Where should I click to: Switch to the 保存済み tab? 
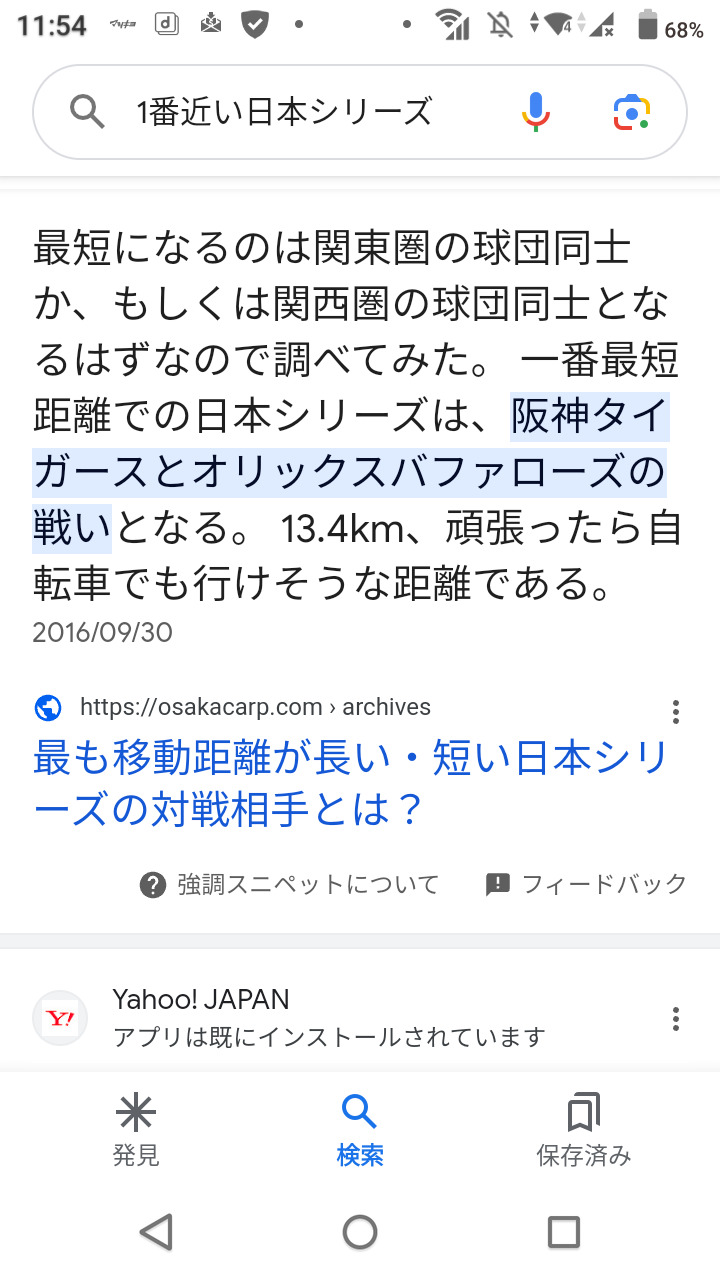(584, 1130)
